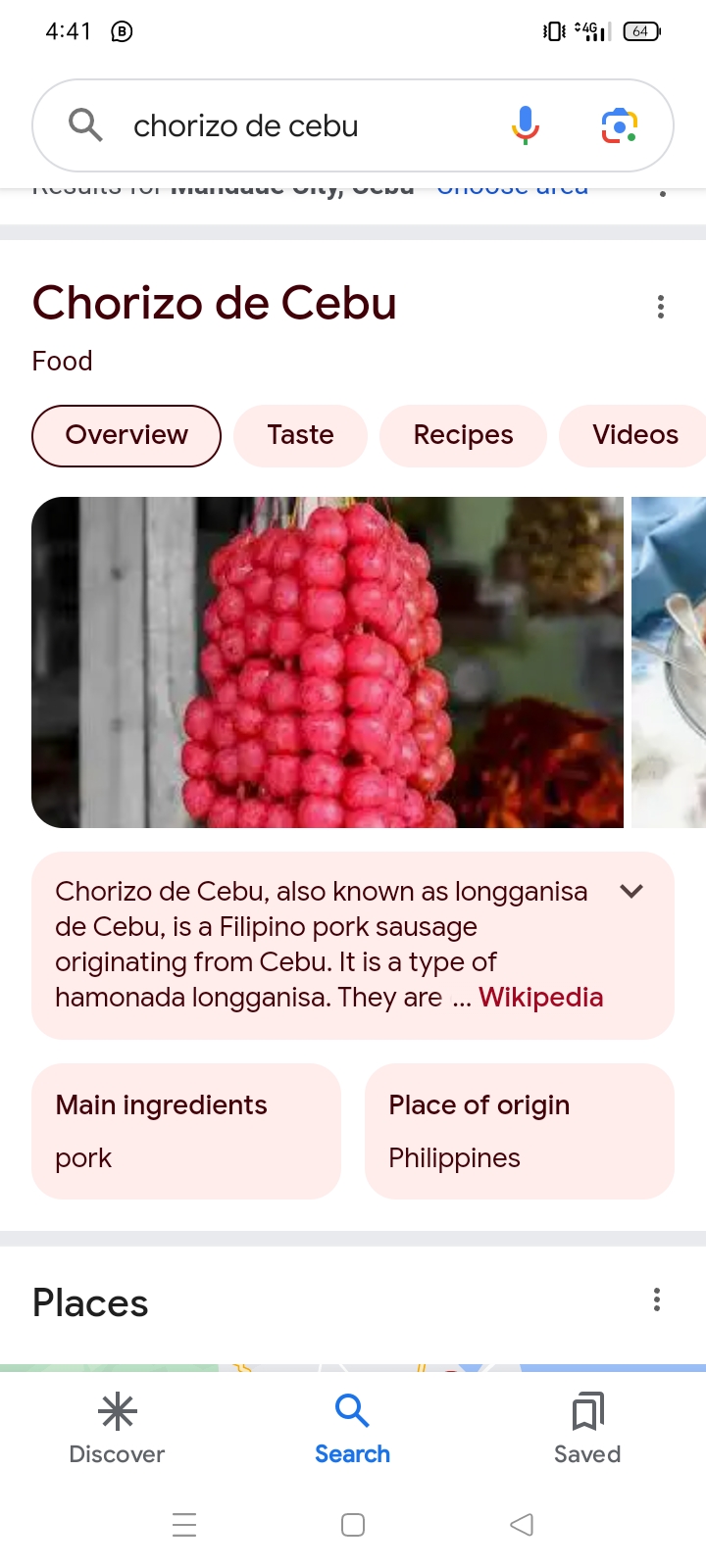Start voice search with the microphone

526,125
